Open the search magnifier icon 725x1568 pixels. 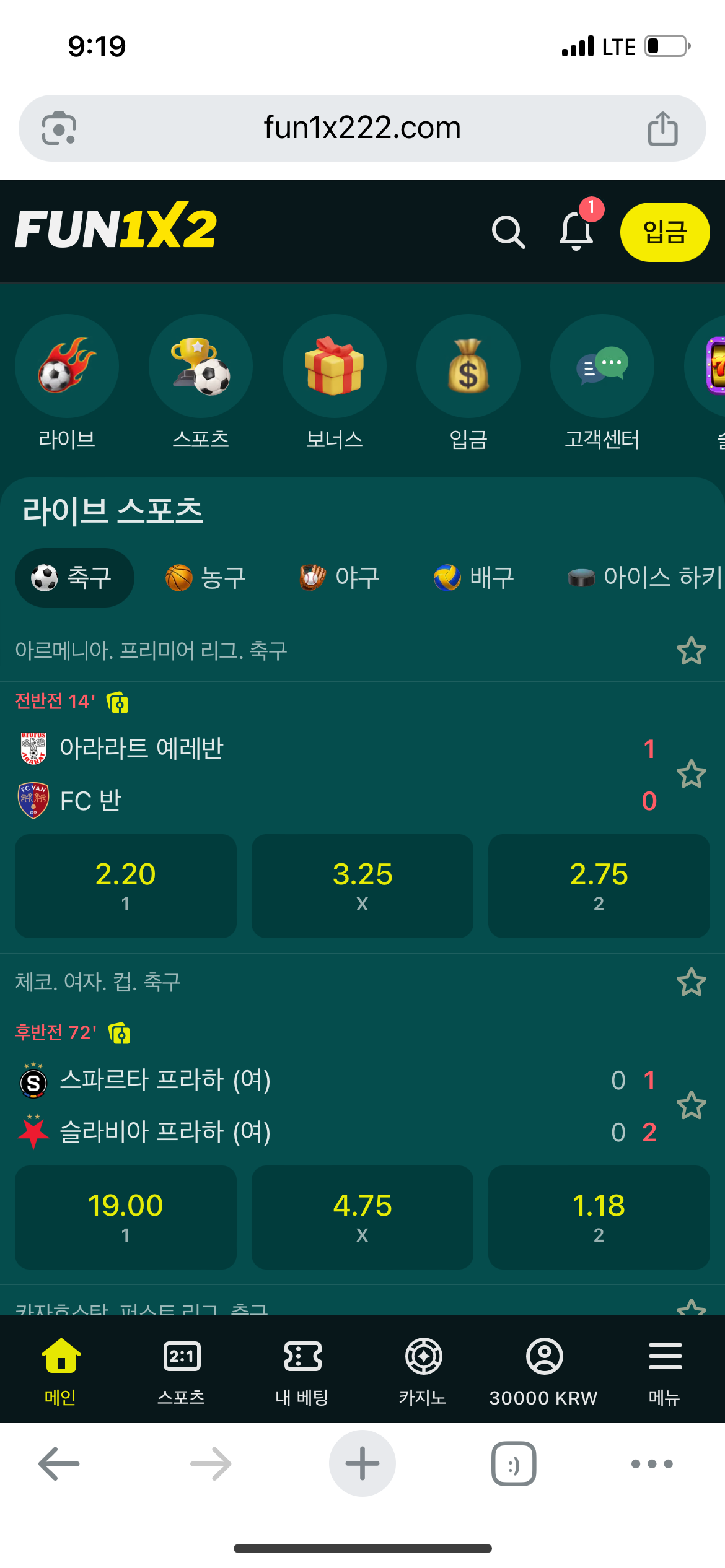tap(508, 232)
